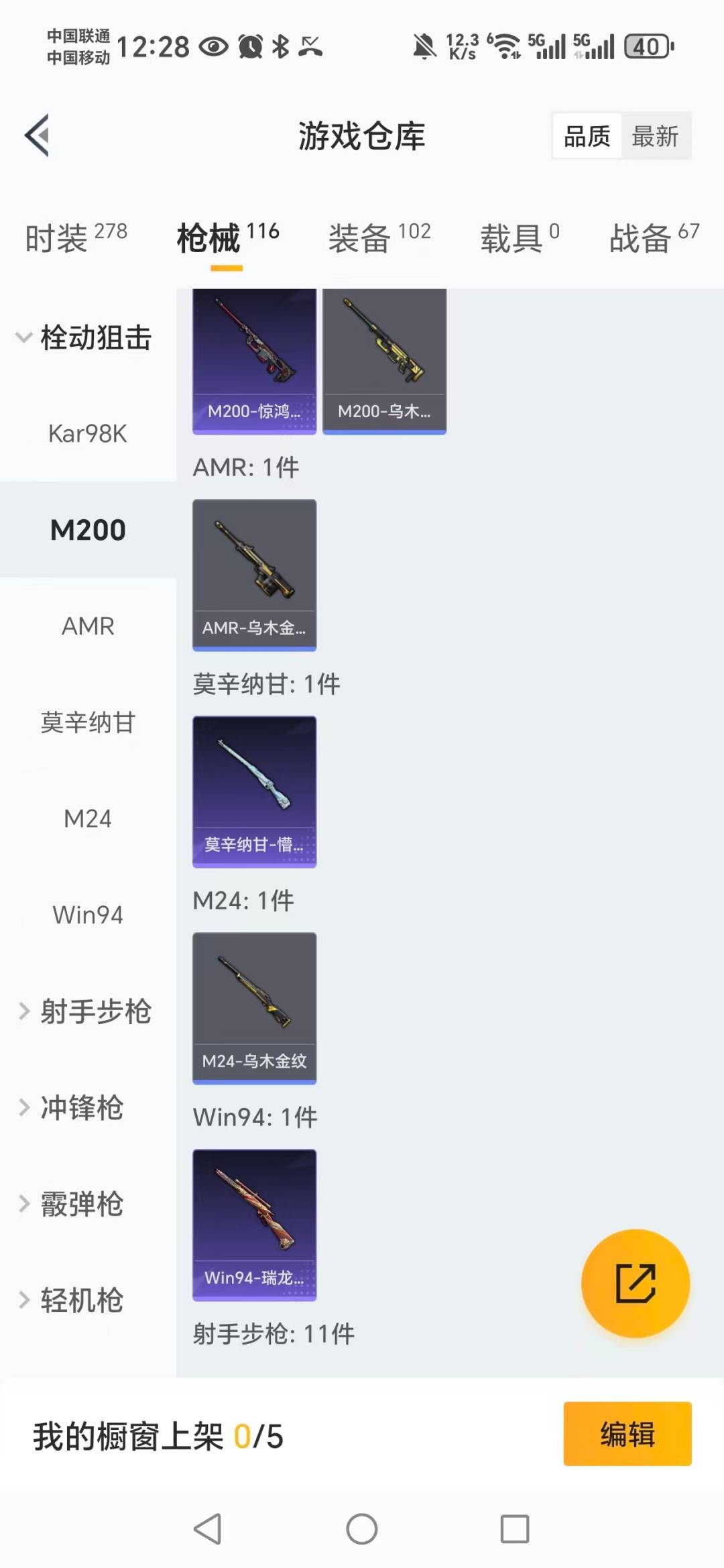
Task: Open the 战备 tab
Action: click(654, 237)
